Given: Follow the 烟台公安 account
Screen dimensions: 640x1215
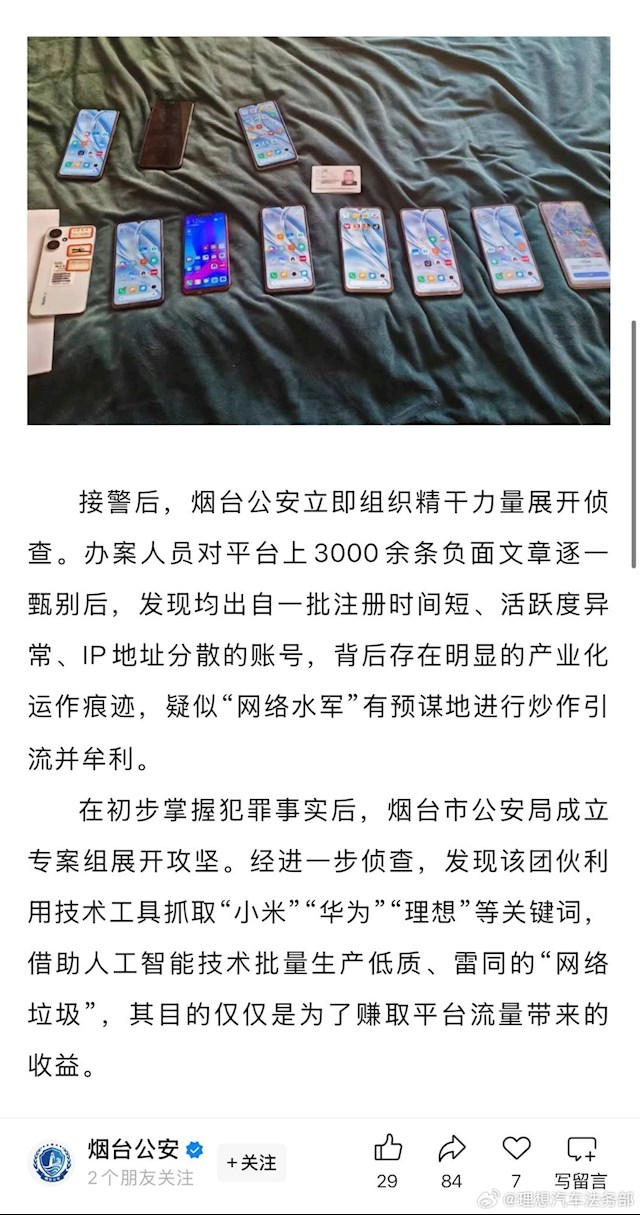Looking at the screenshot, I should (x=251, y=1163).
